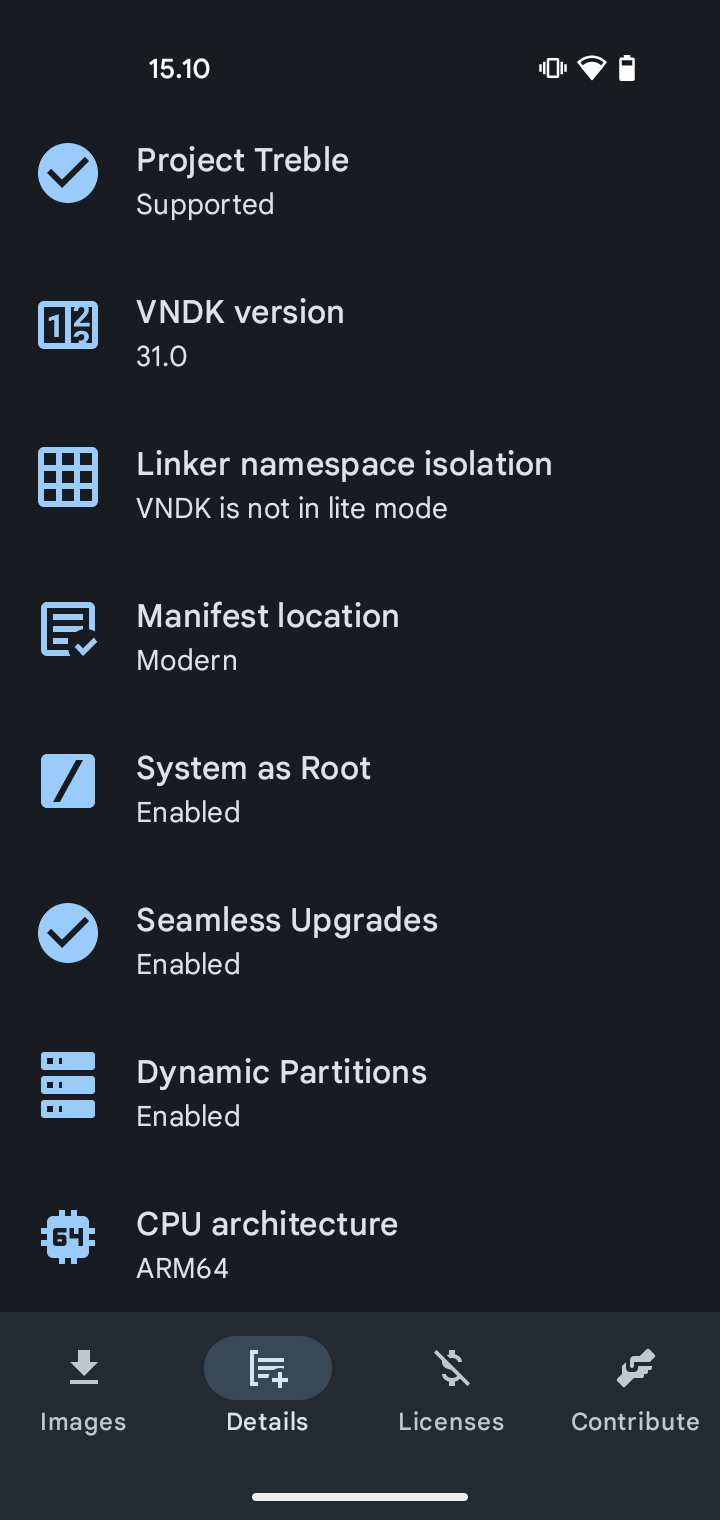720x1520 pixels.
Task: Open the Project Treble row
Action: pyautogui.click(x=360, y=180)
